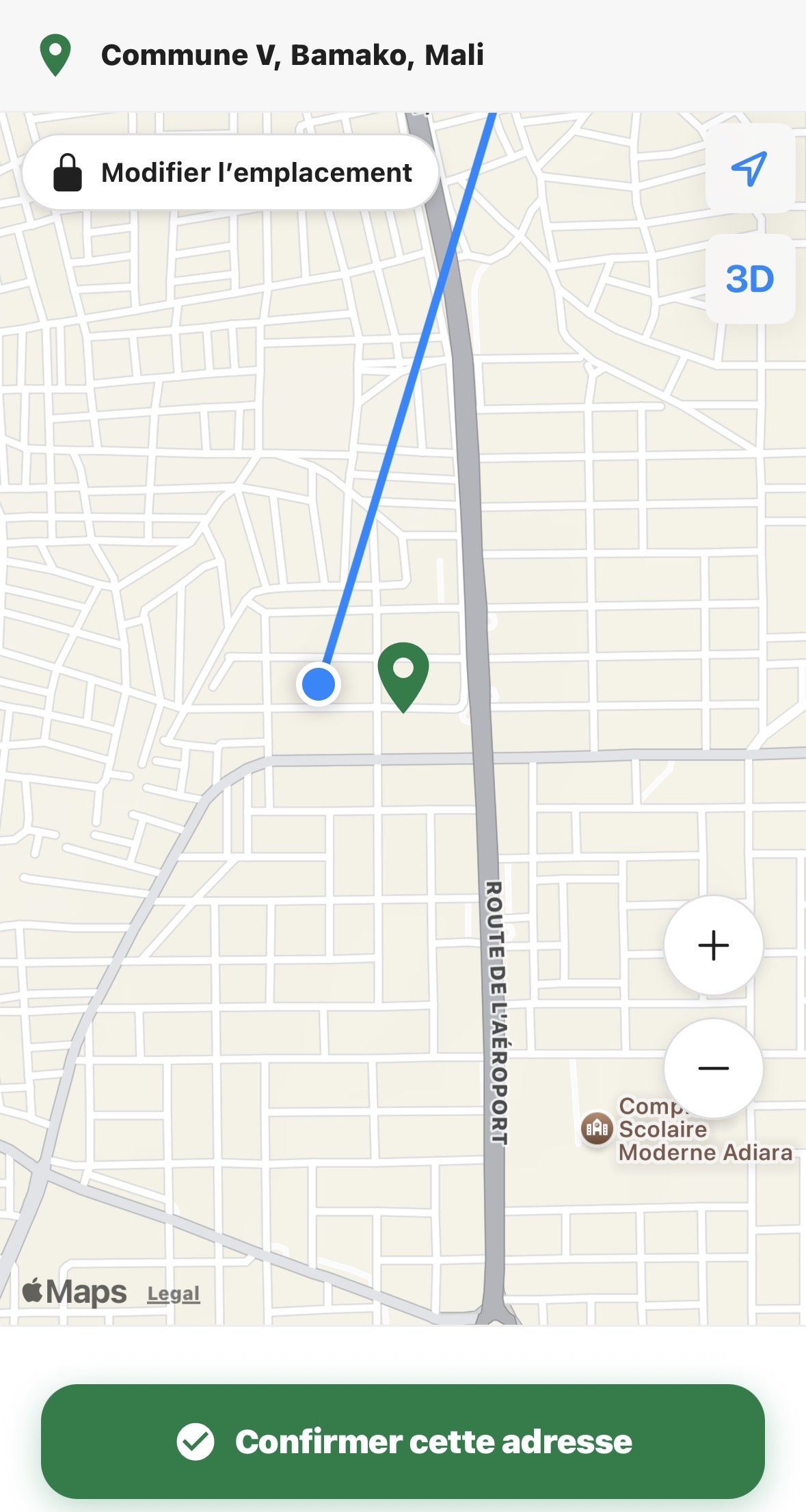
Task: Center map on my current location
Action: [x=749, y=168]
